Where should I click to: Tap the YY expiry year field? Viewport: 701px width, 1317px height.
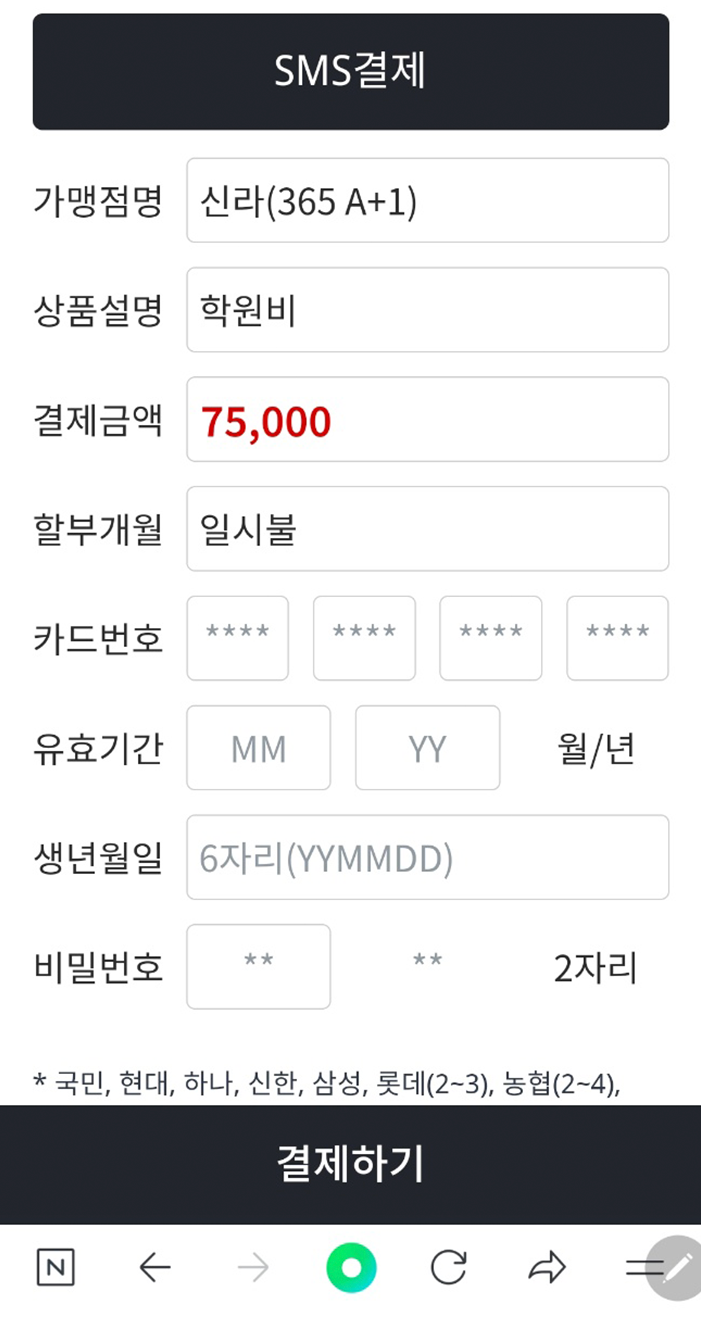(427, 748)
